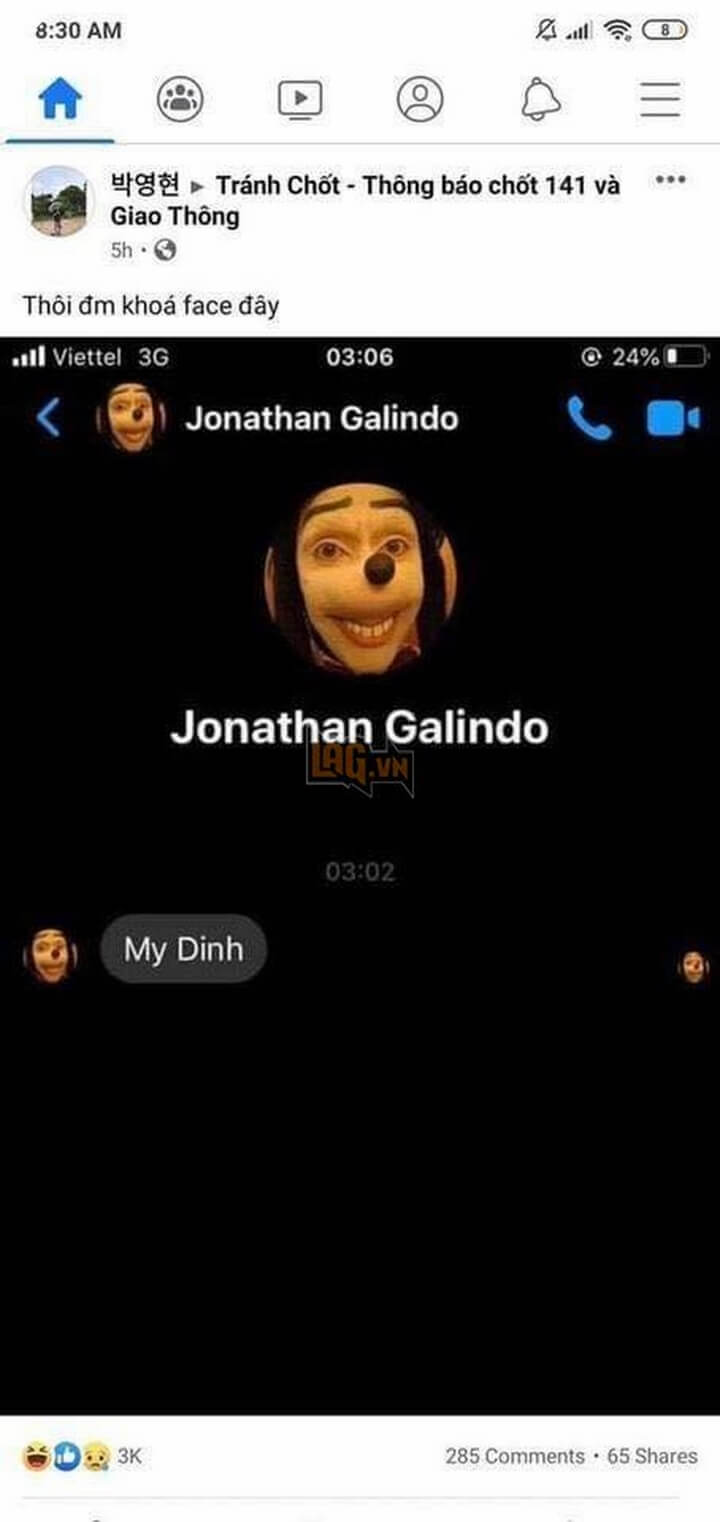Open the notifications bell
This screenshot has height=1522, width=720.
tap(540, 100)
